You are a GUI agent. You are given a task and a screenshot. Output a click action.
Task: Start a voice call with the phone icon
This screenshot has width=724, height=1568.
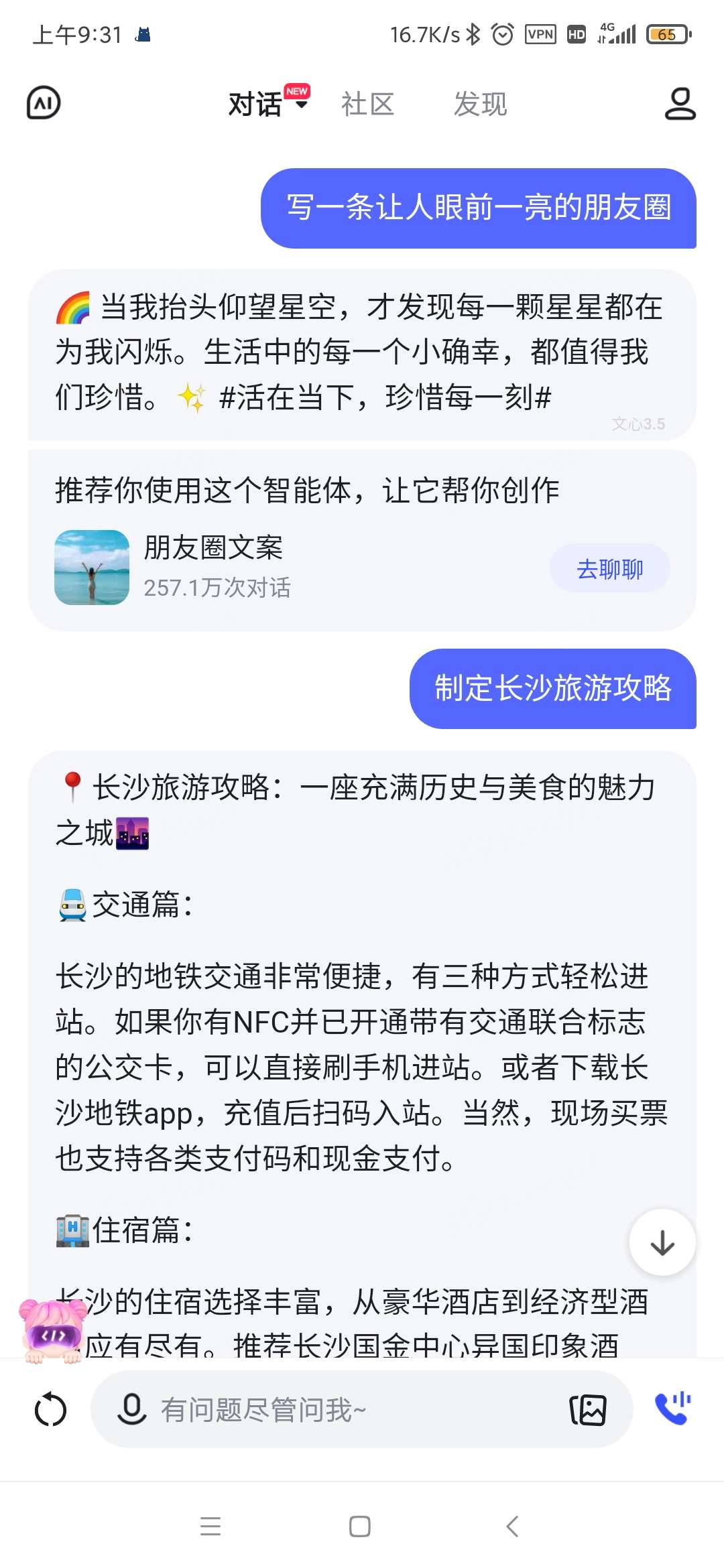[x=673, y=1408]
